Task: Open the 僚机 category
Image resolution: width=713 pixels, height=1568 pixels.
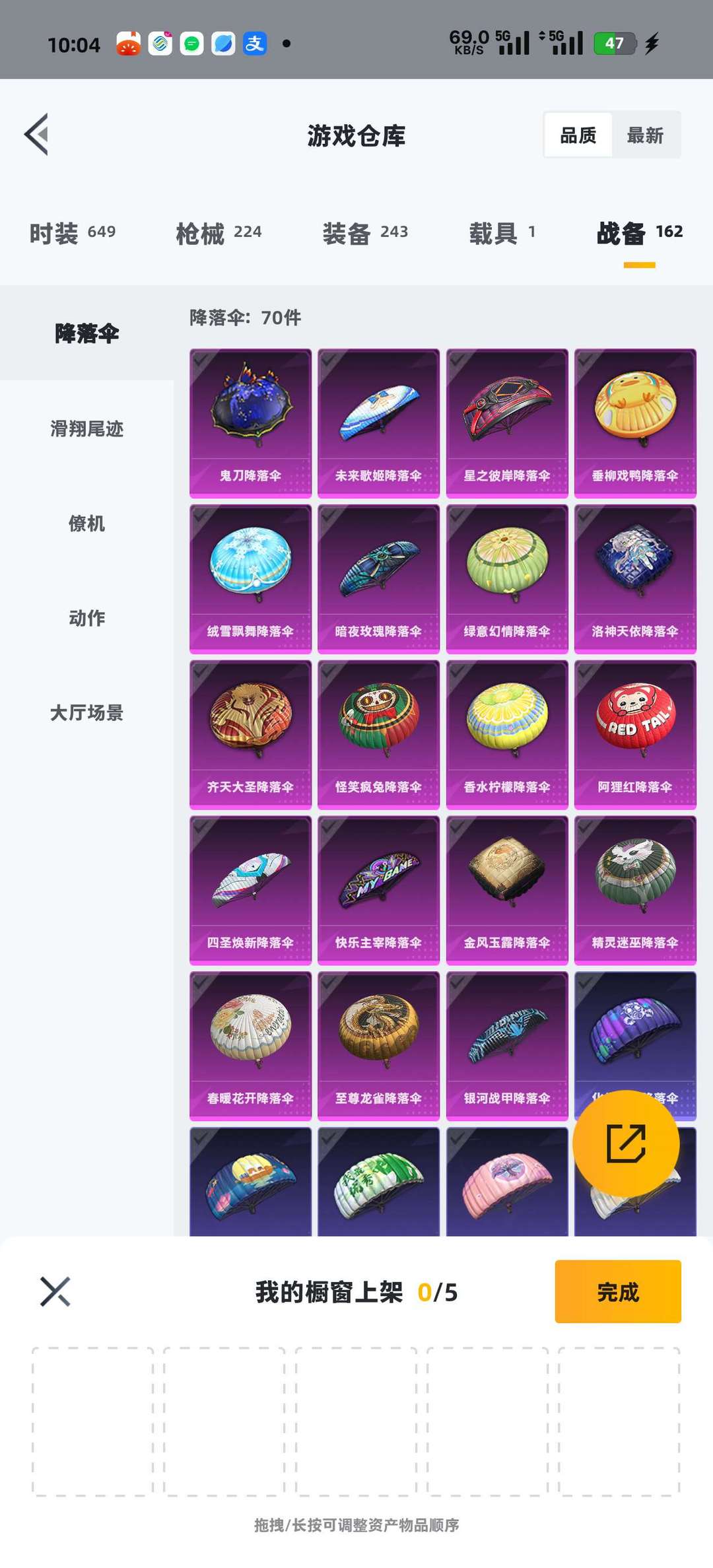Action: 86,524
